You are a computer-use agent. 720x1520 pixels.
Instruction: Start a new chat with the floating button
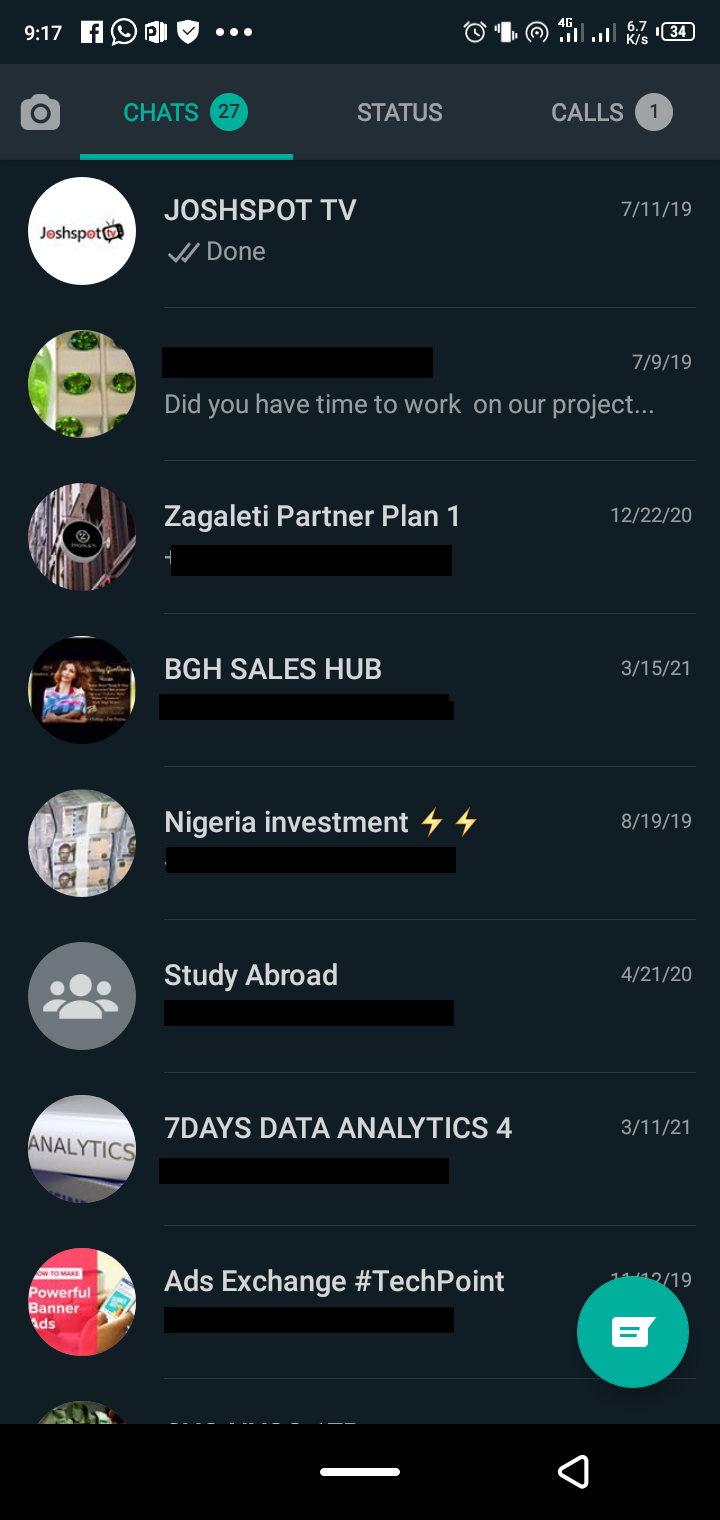coord(632,1332)
